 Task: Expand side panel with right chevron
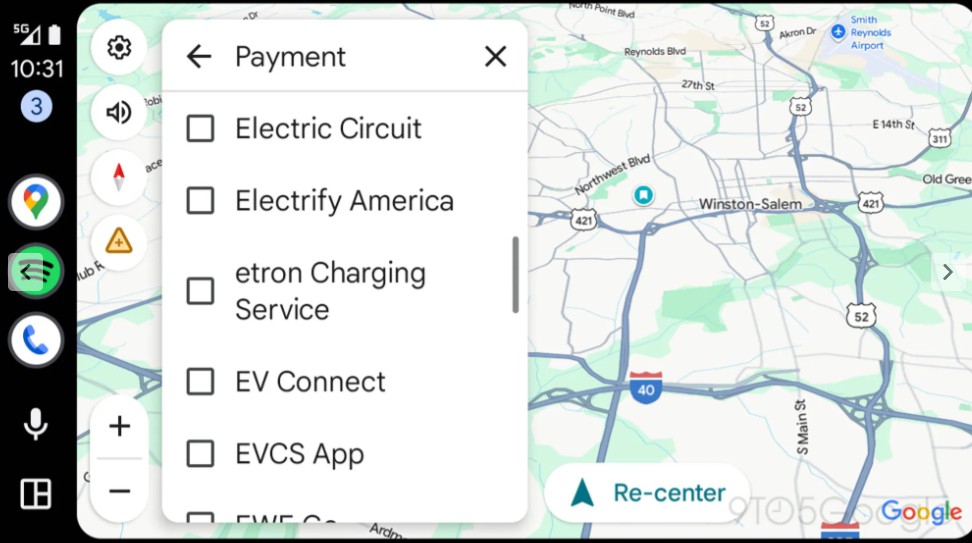(x=947, y=272)
